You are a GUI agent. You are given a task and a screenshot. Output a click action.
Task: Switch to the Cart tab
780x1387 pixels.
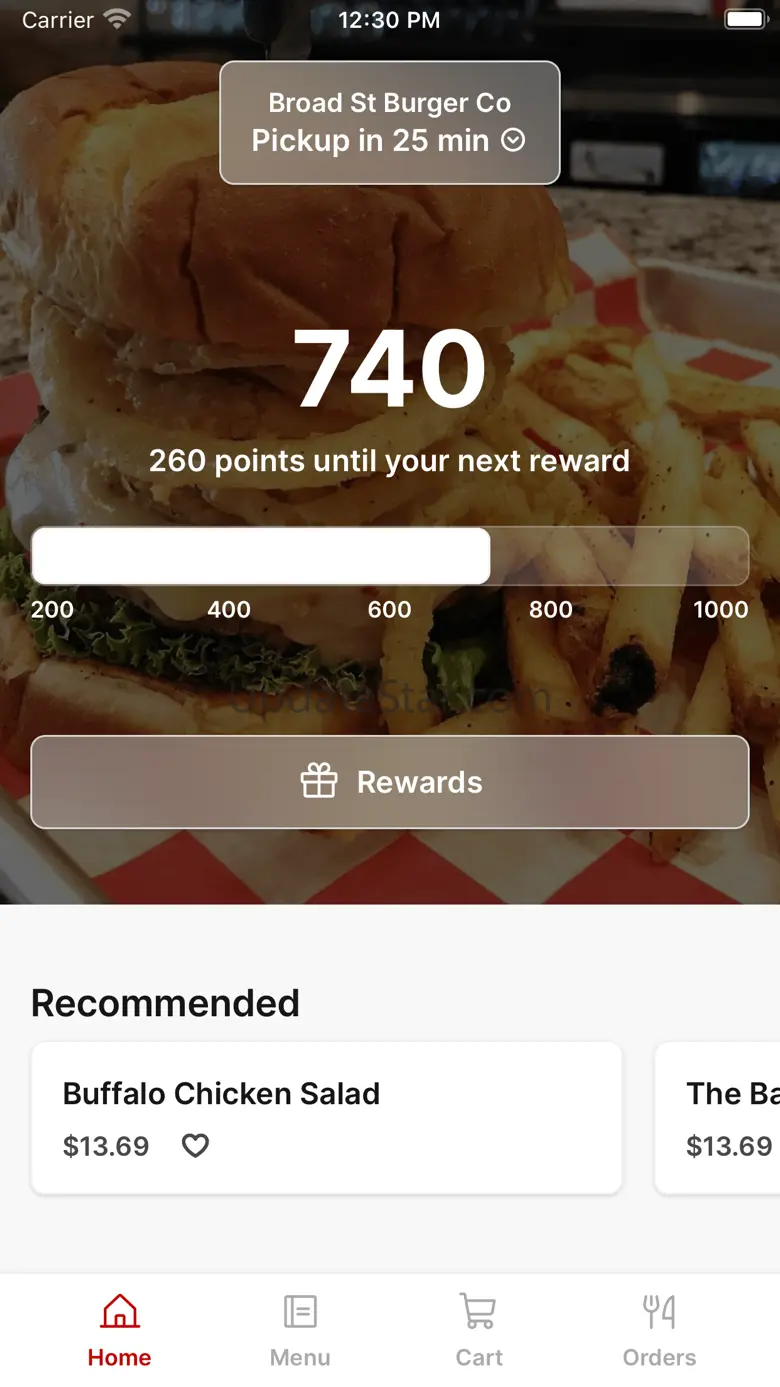479,1331
